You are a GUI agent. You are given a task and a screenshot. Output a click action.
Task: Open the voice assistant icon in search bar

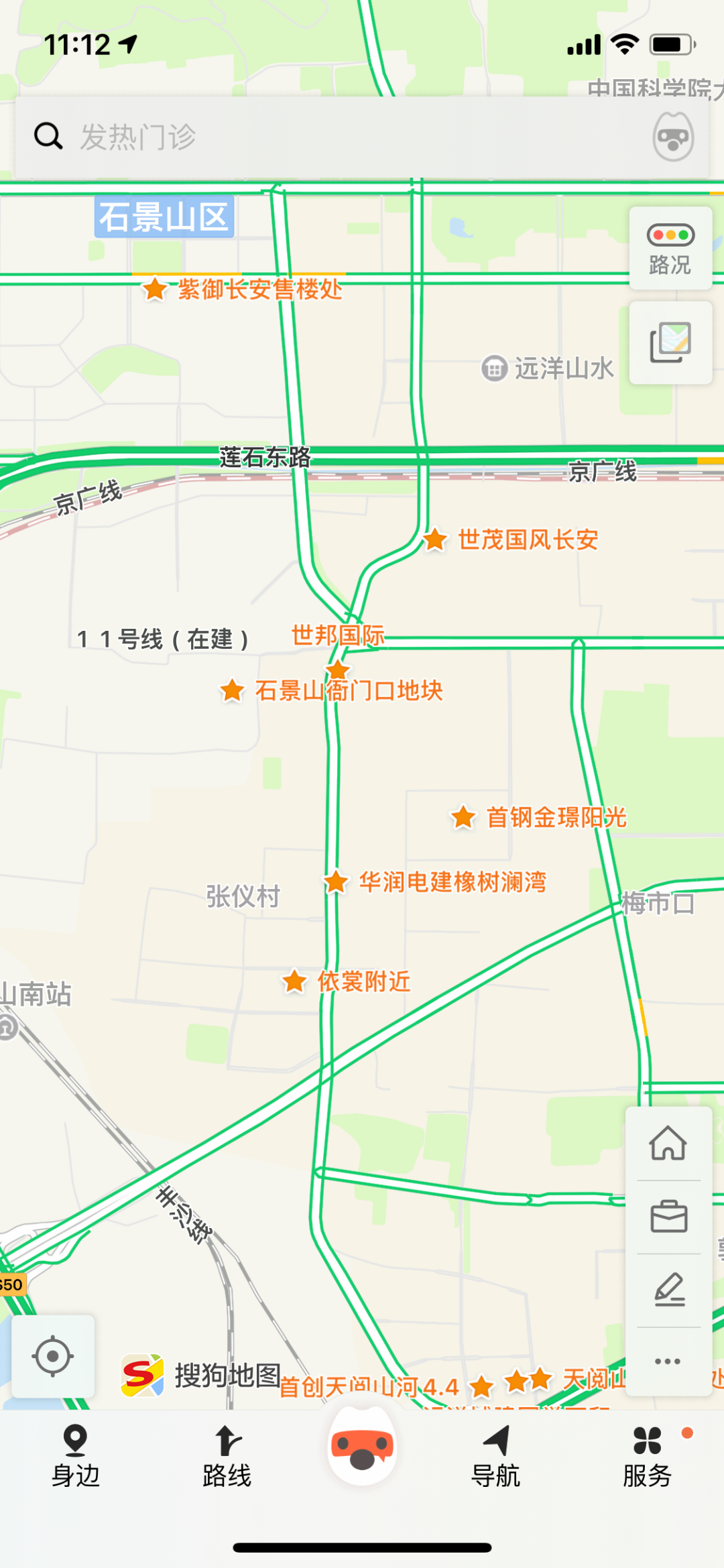pyautogui.click(x=672, y=137)
